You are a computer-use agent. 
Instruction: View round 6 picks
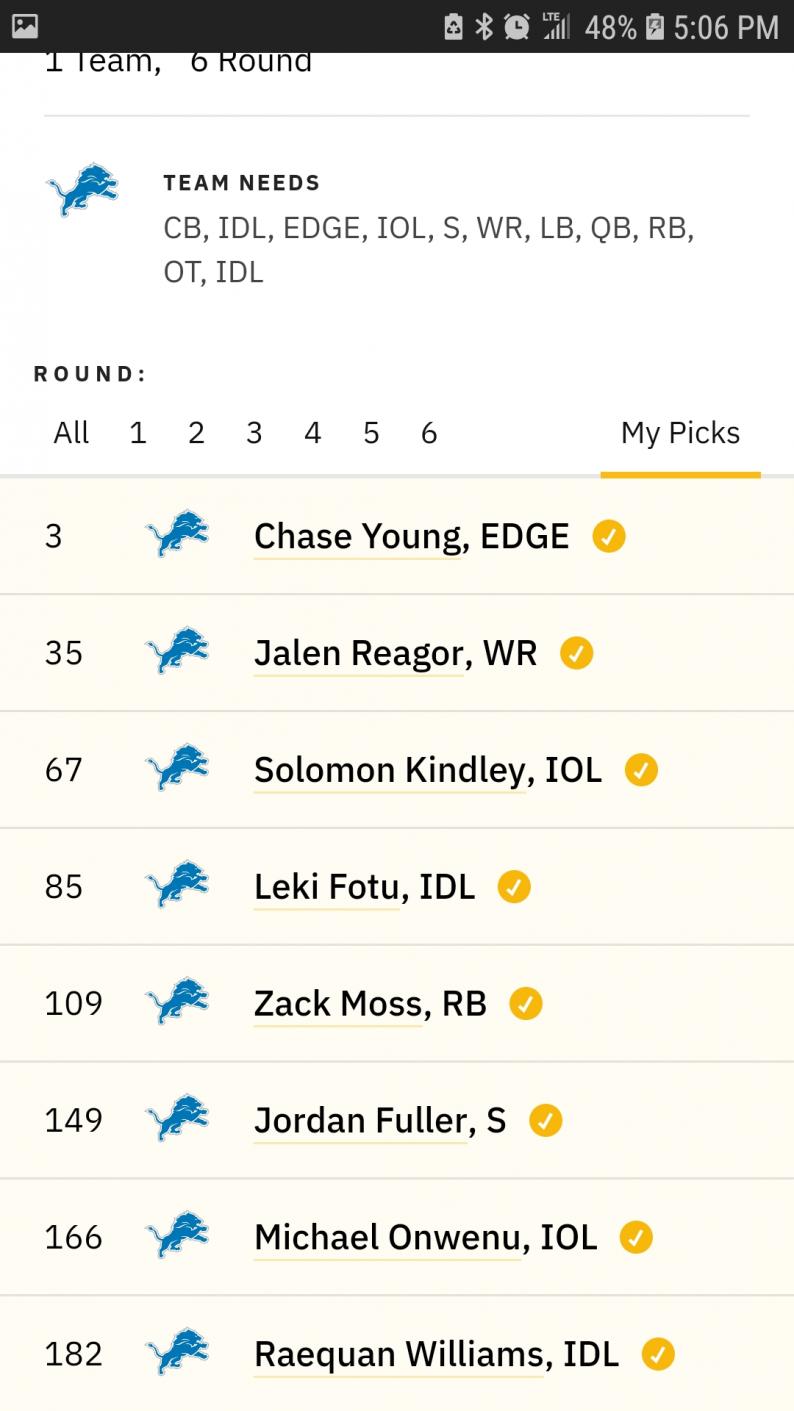(x=429, y=433)
